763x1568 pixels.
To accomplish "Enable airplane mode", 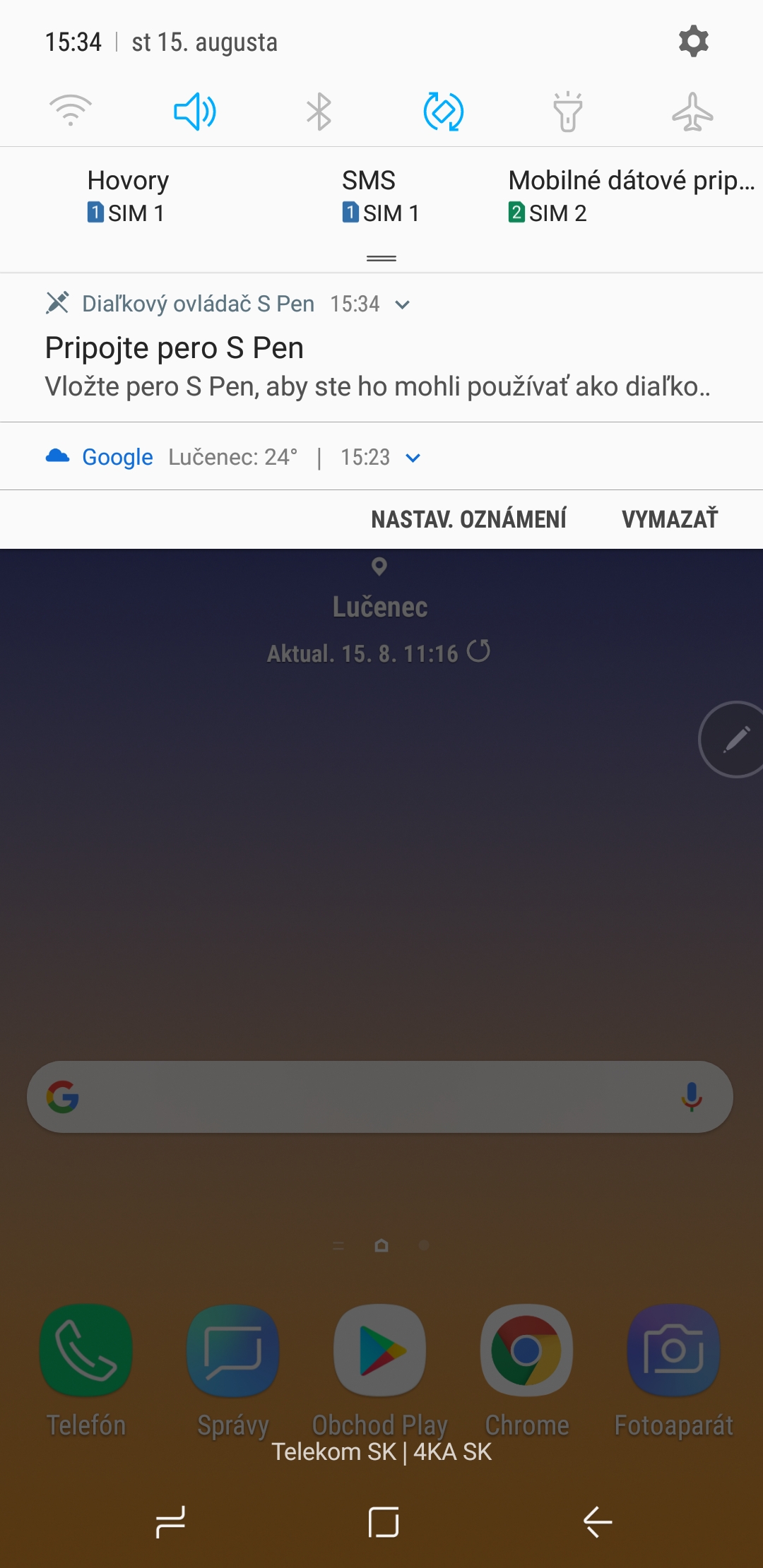I will [692, 112].
